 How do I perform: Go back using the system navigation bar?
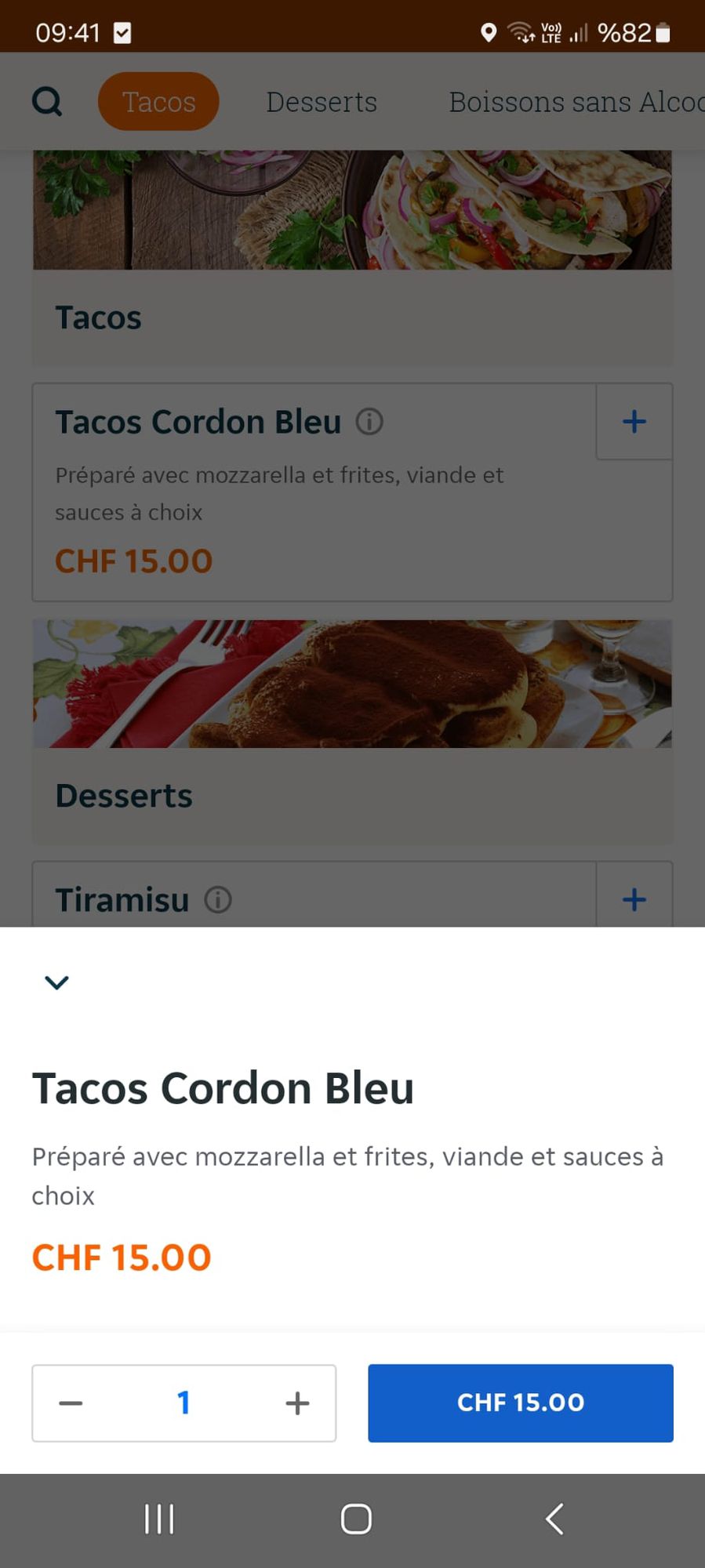click(x=554, y=1519)
